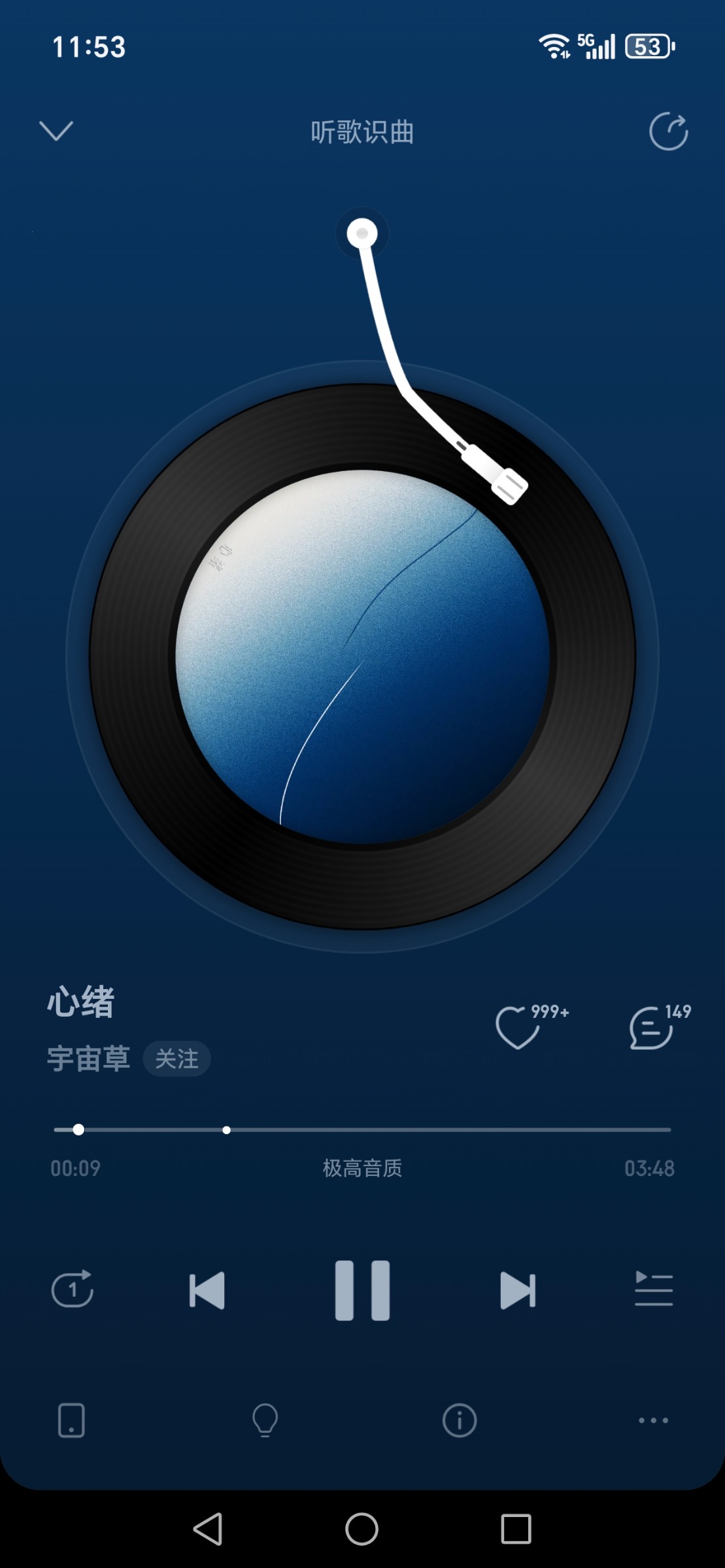The image size is (725, 1568).
Task: Open the play queue list
Action: (654, 1290)
